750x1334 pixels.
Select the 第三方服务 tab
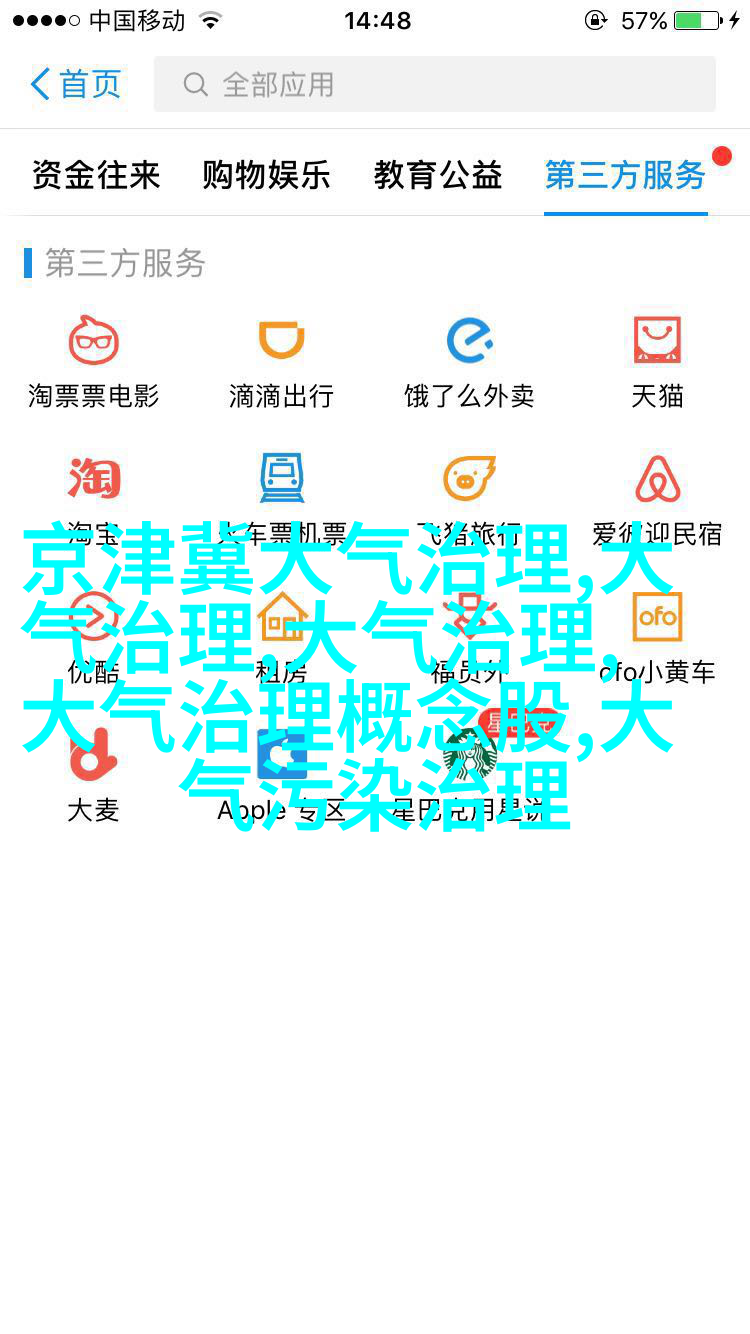point(625,175)
